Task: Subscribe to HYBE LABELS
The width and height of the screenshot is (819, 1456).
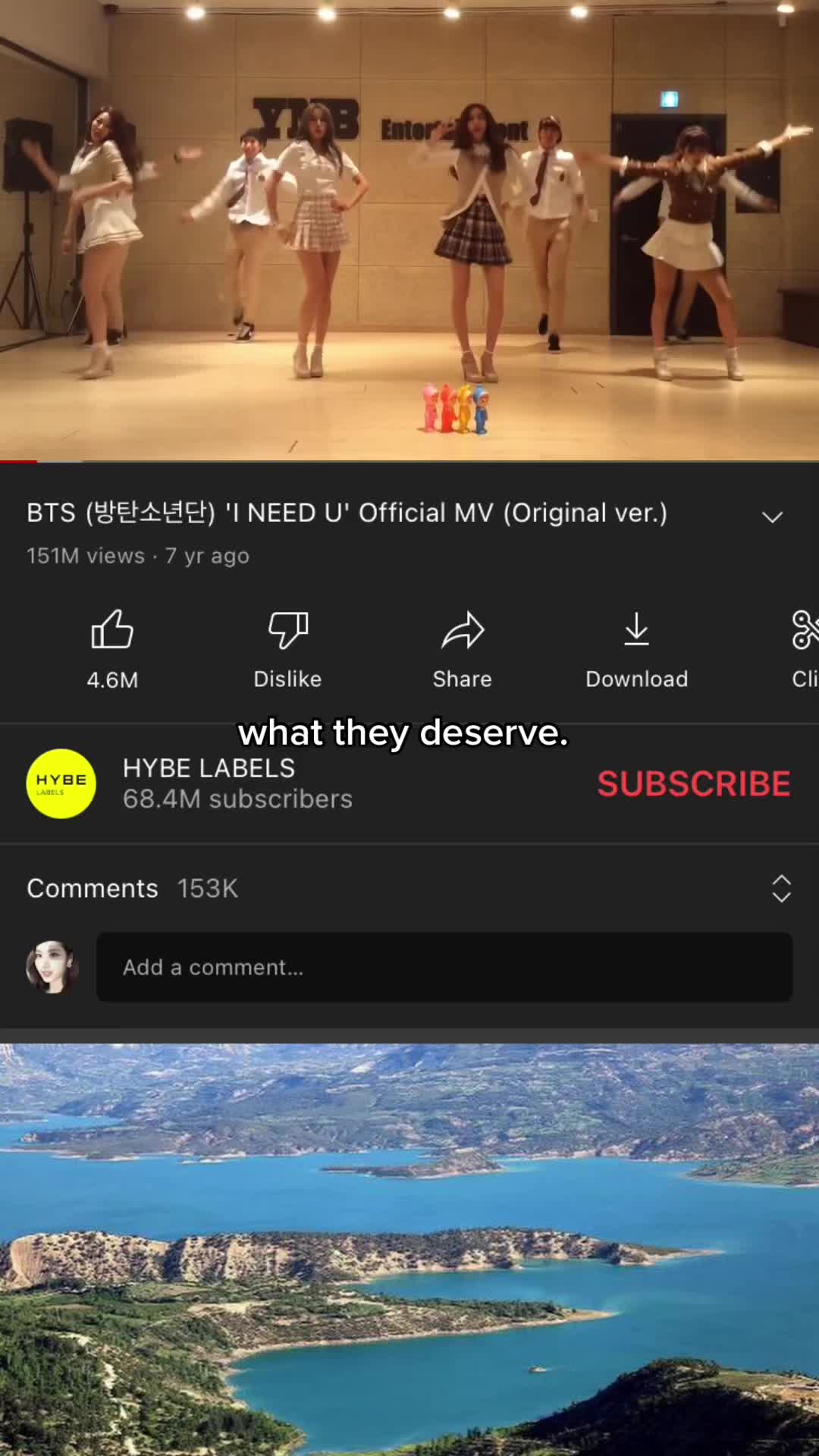Action: tap(694, 784)
